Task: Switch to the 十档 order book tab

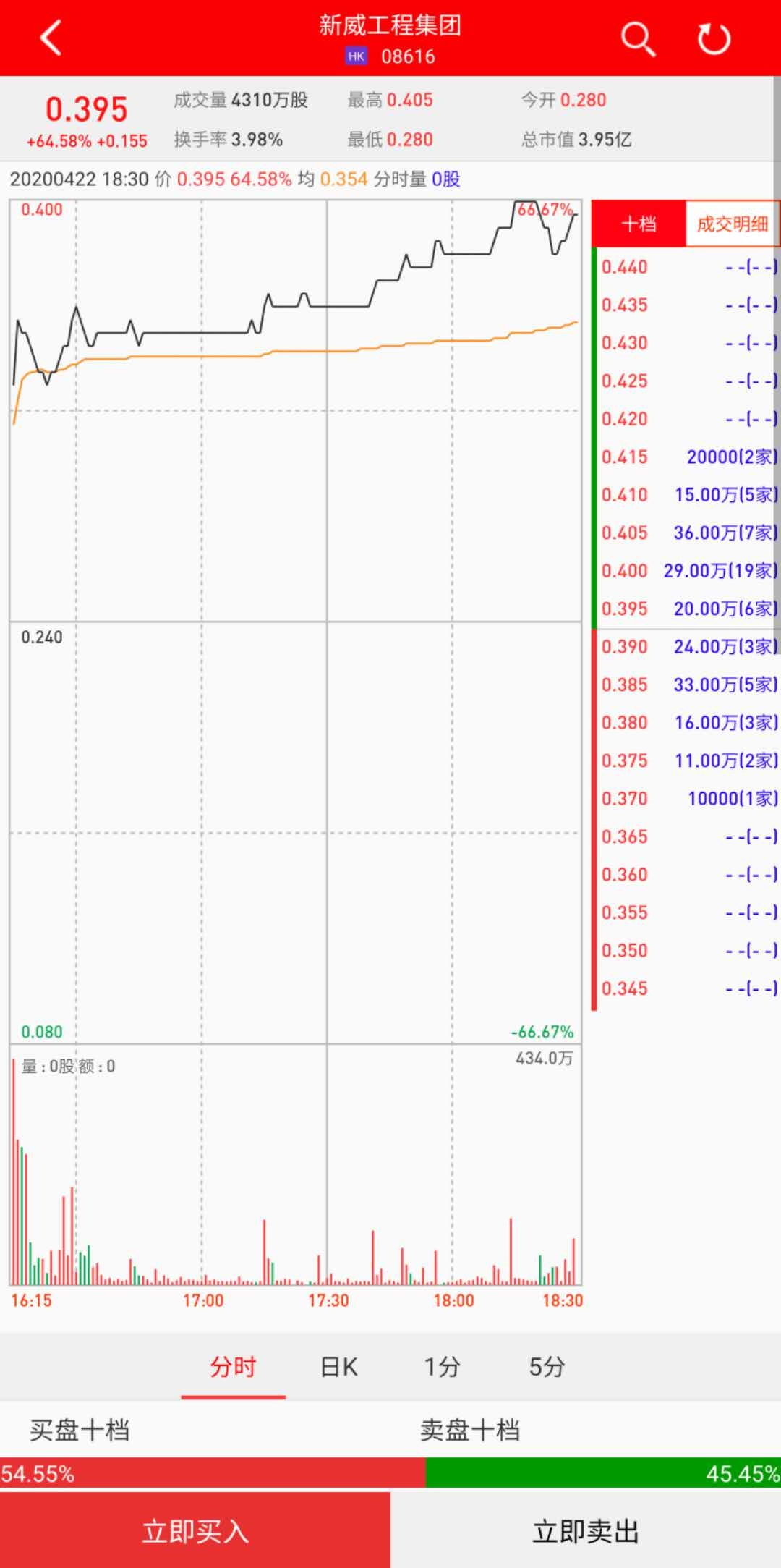Action: point(639,224)
